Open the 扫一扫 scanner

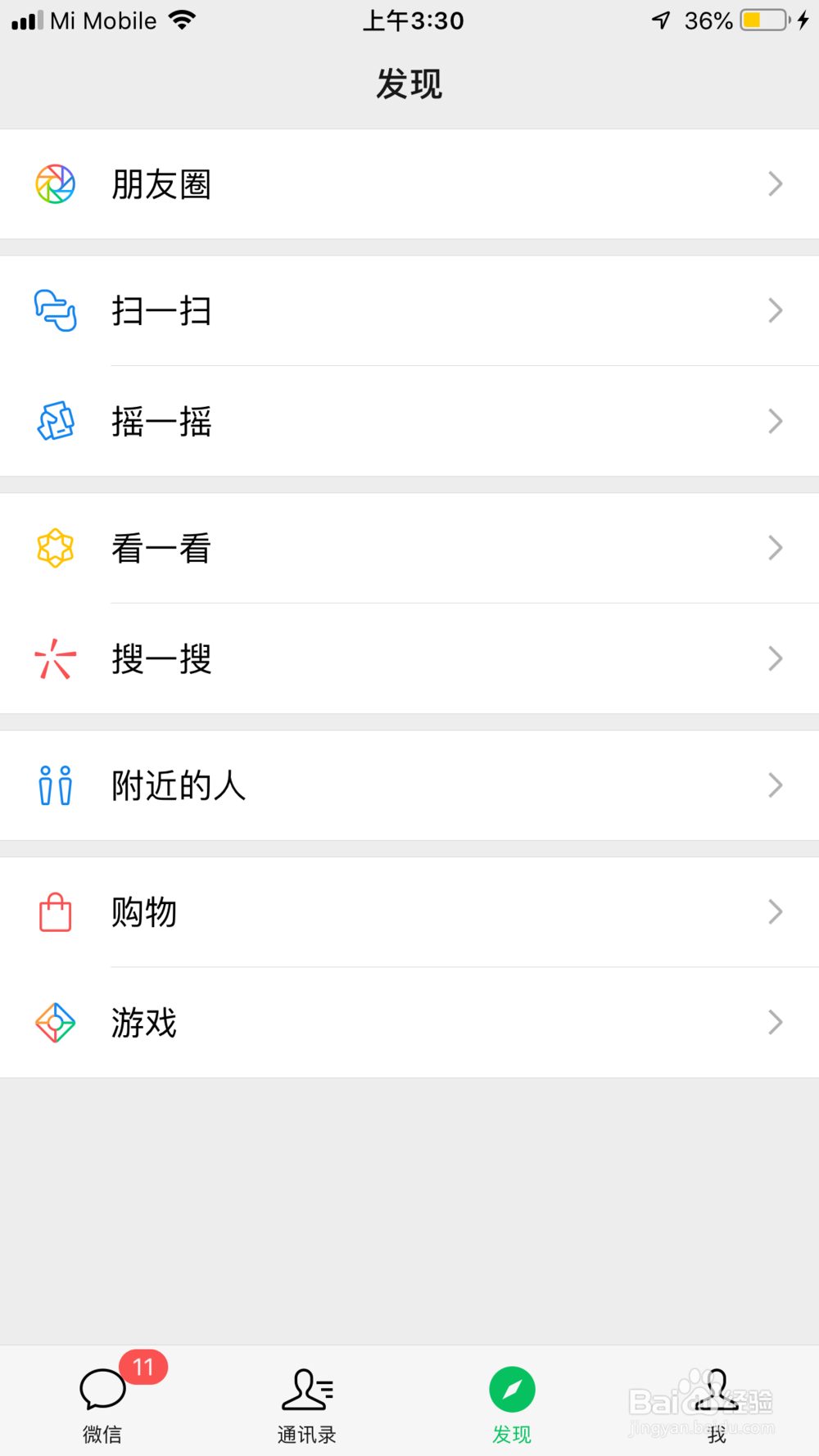click(409, 311)
